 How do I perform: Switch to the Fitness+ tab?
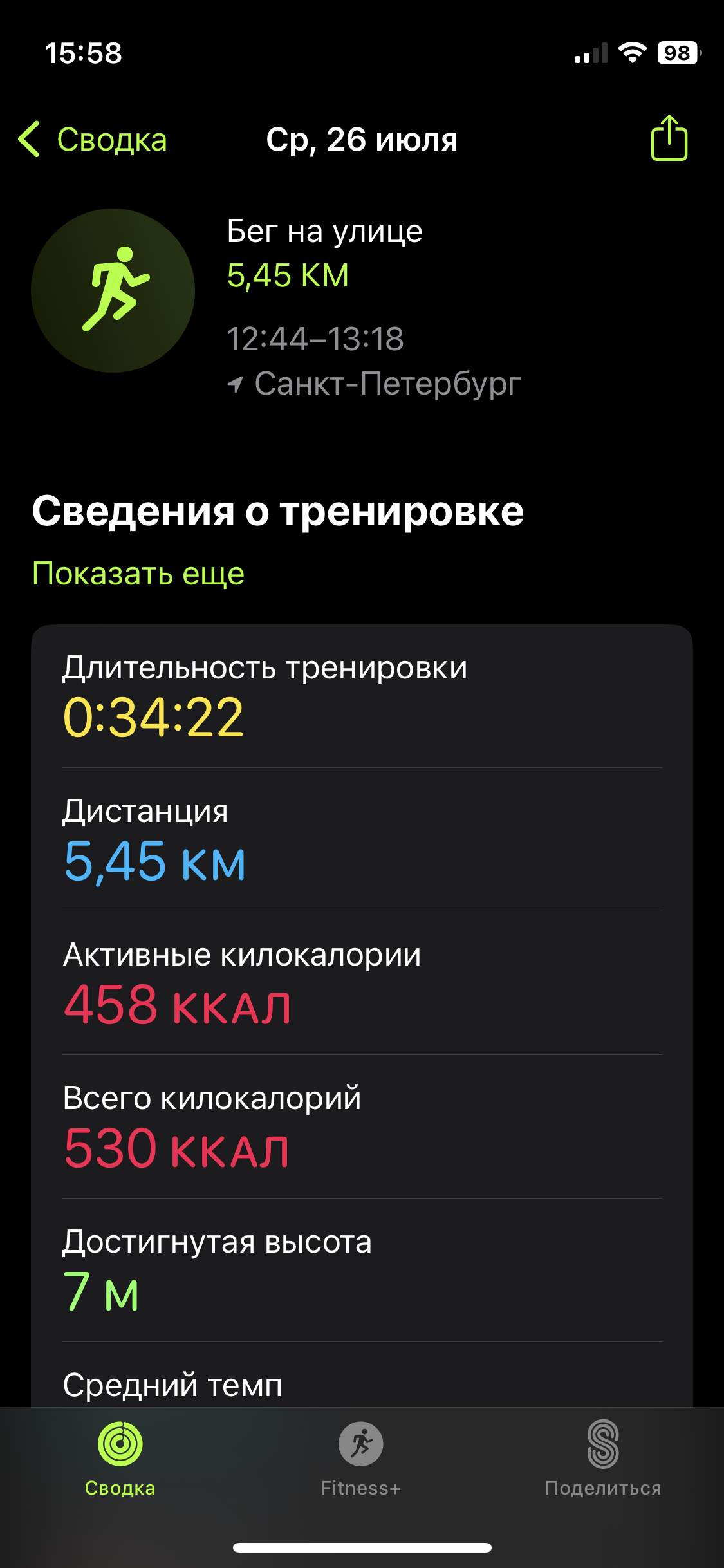coord(361,1459)
